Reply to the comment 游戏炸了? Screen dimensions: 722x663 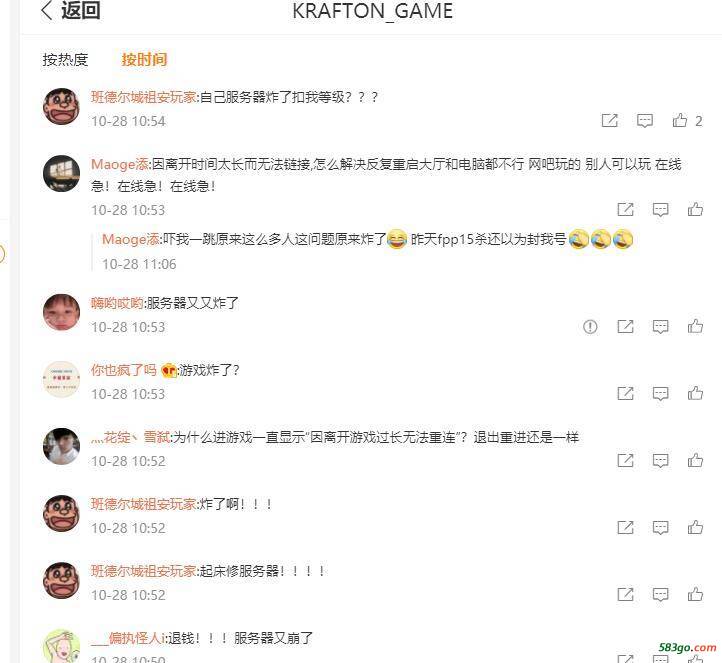click(x=661, y=394)
